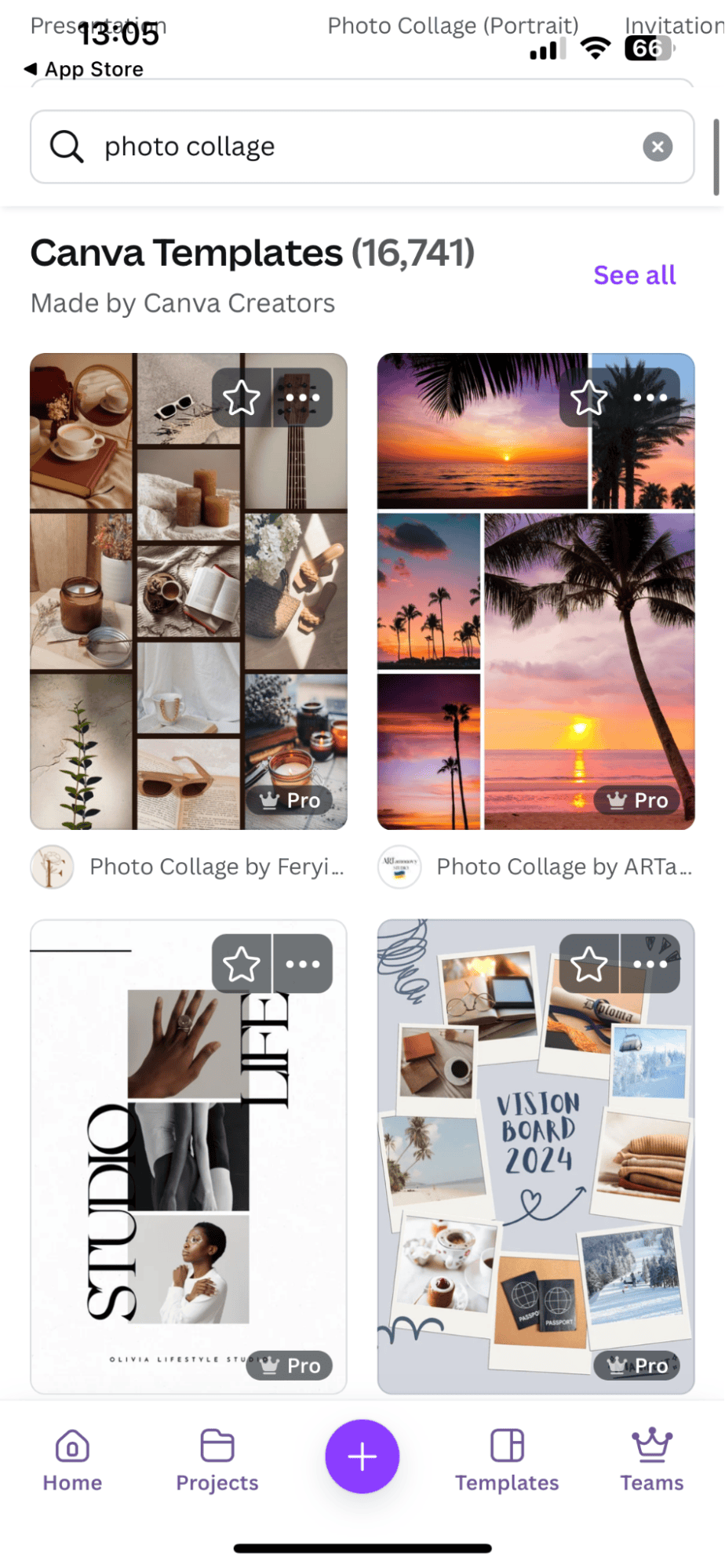725x1568 pixels.
Task: Open more options on the Studio Life template
Action: [x=303, y=964]
